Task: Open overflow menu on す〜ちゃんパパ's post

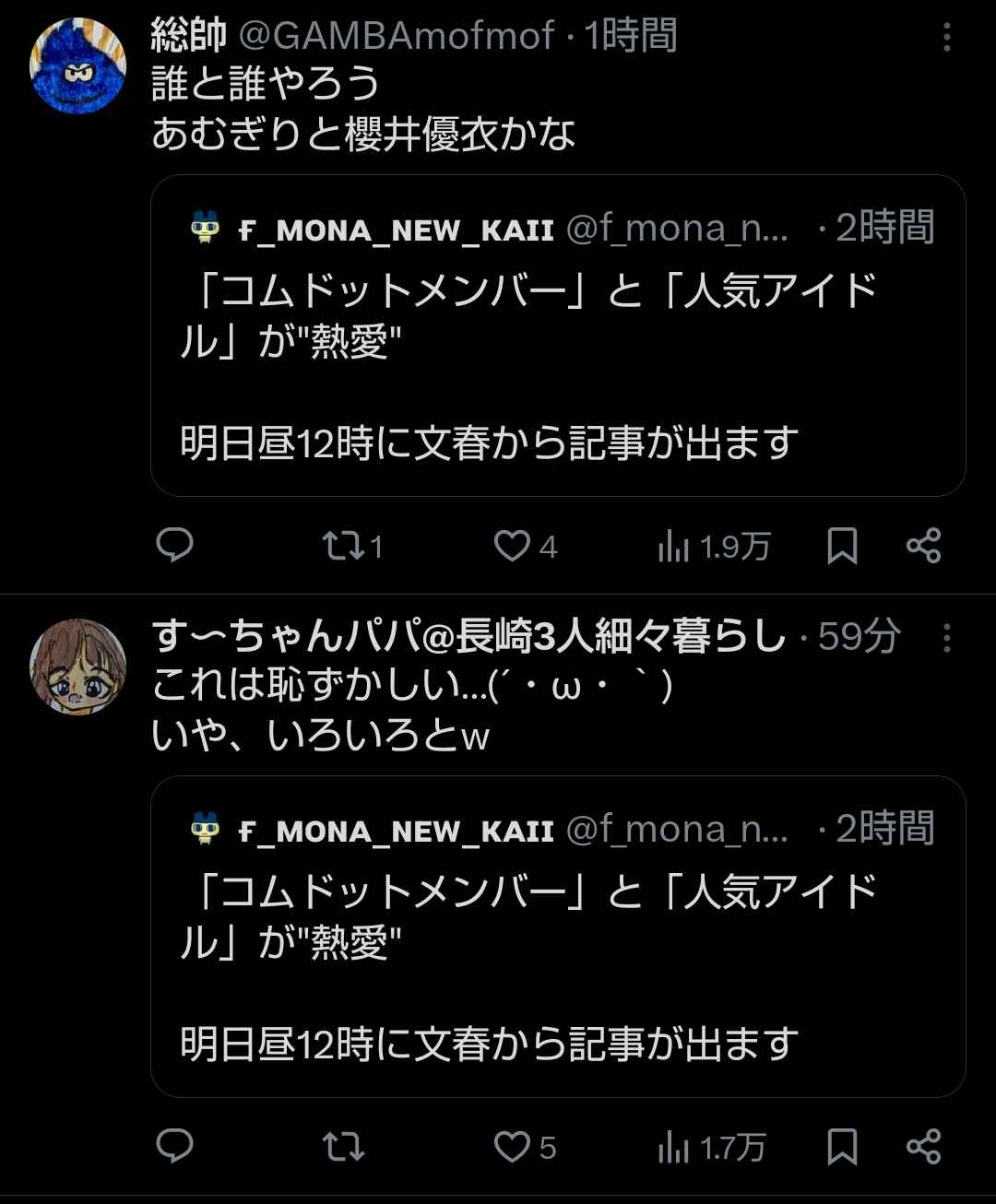Action: point(946,638)
